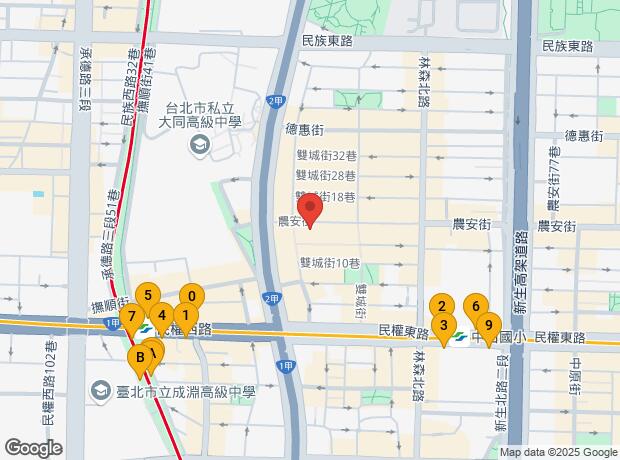Select the orange marker labeled 6
Viewport: 620px width, 460px height.
click(x=476, y=307)
